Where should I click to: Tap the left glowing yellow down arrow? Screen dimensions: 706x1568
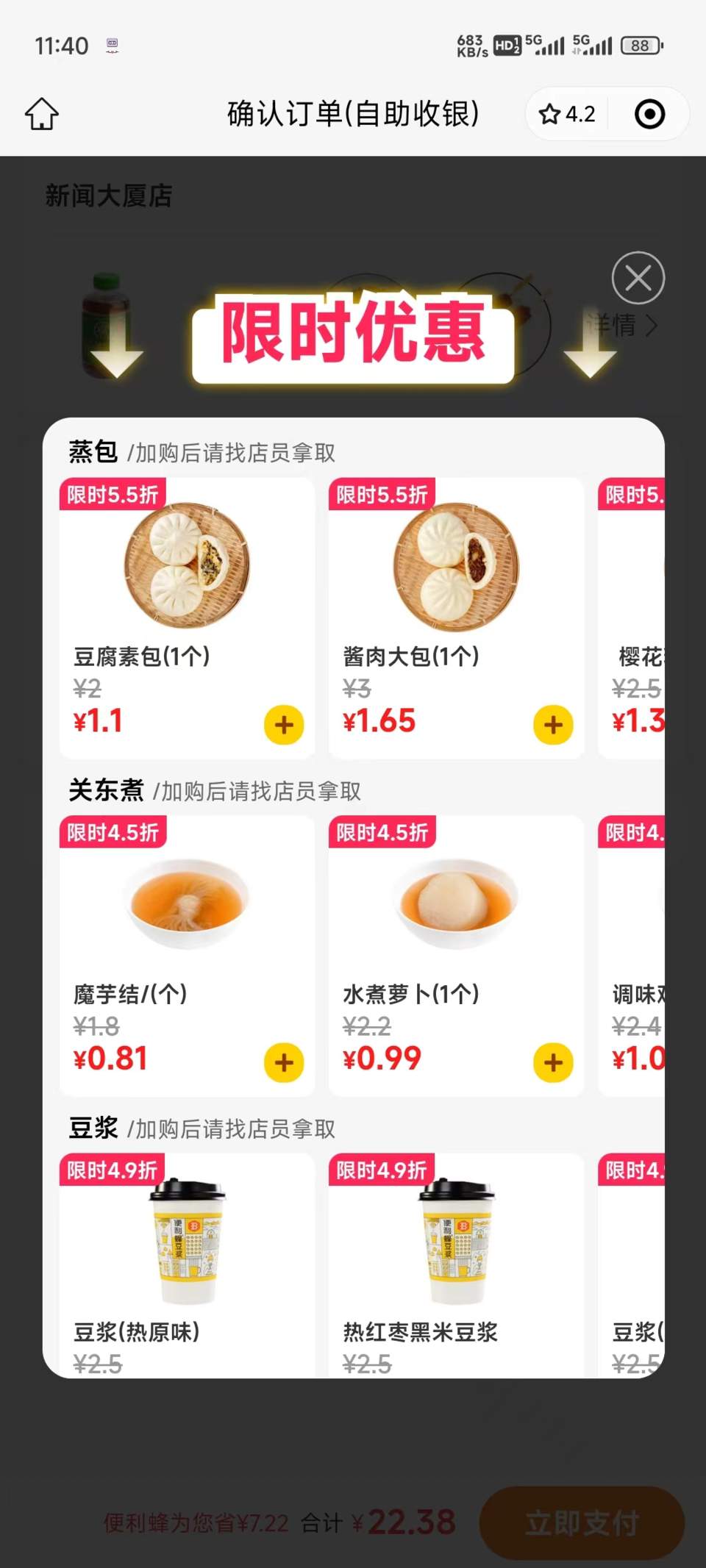click(x=118, y=346)
